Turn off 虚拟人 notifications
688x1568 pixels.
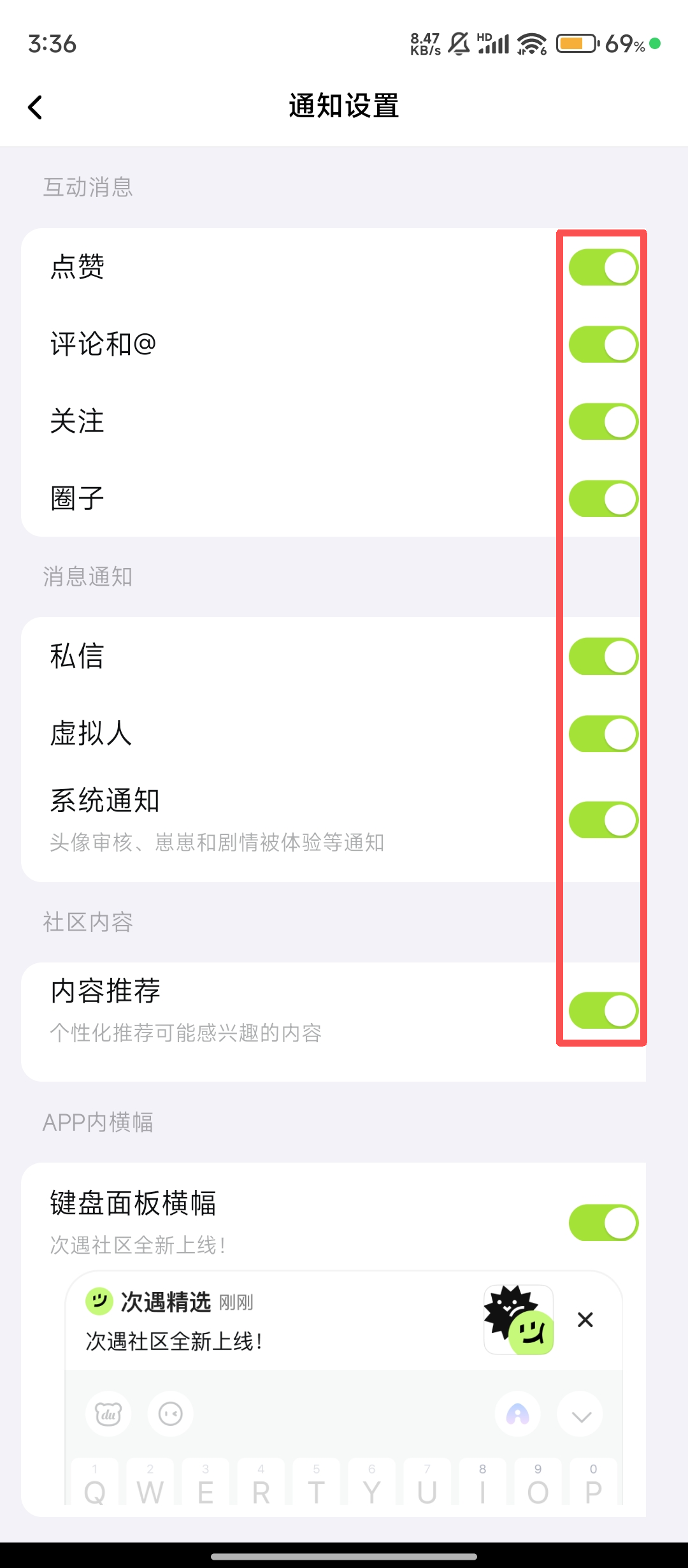tap(603, 734)
